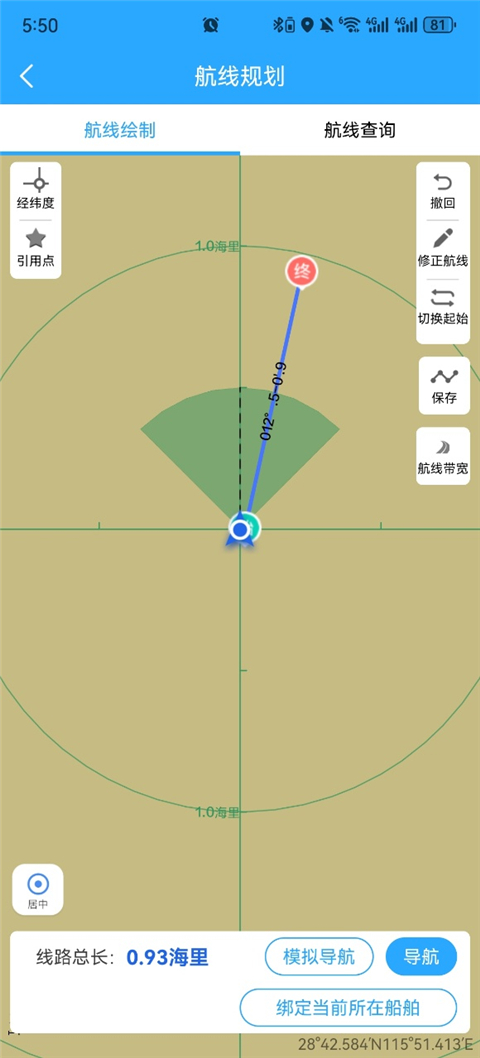
Task: Select the 航线绘制 tab
Action: pyautogui.click(x=120, y=130)
